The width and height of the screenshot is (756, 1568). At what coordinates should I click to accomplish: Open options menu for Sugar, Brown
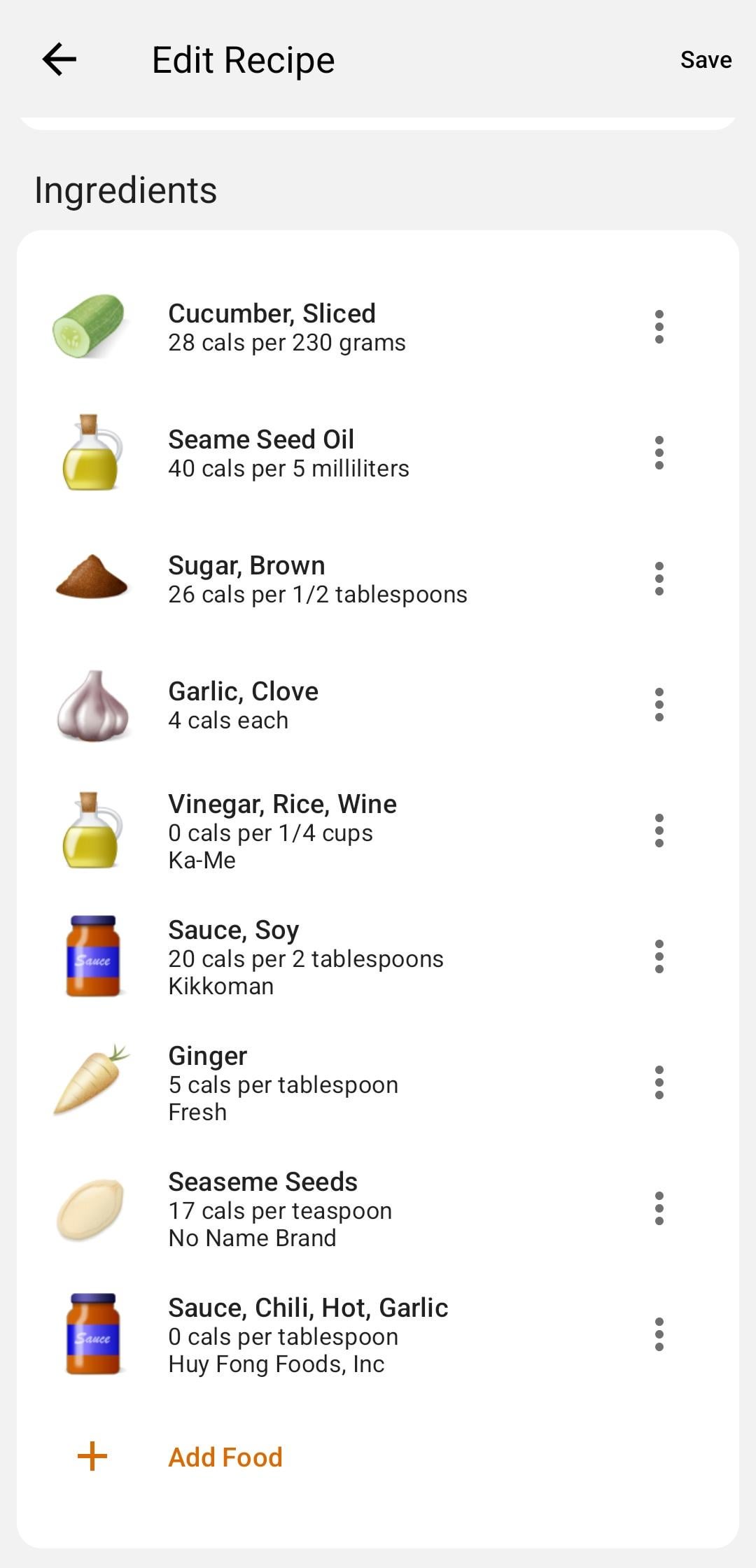[x=659, y=579]
